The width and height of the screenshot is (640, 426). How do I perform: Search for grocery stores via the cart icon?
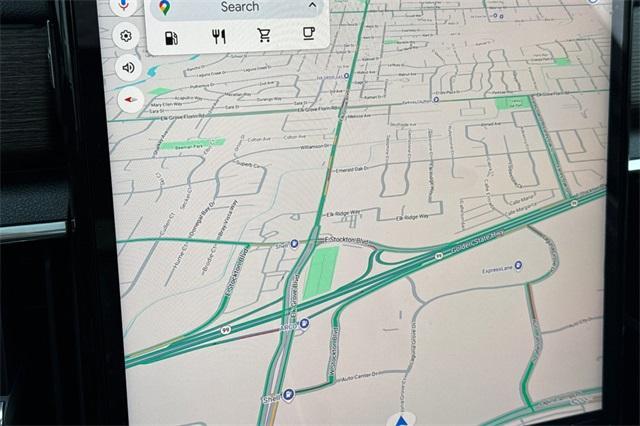264,36
